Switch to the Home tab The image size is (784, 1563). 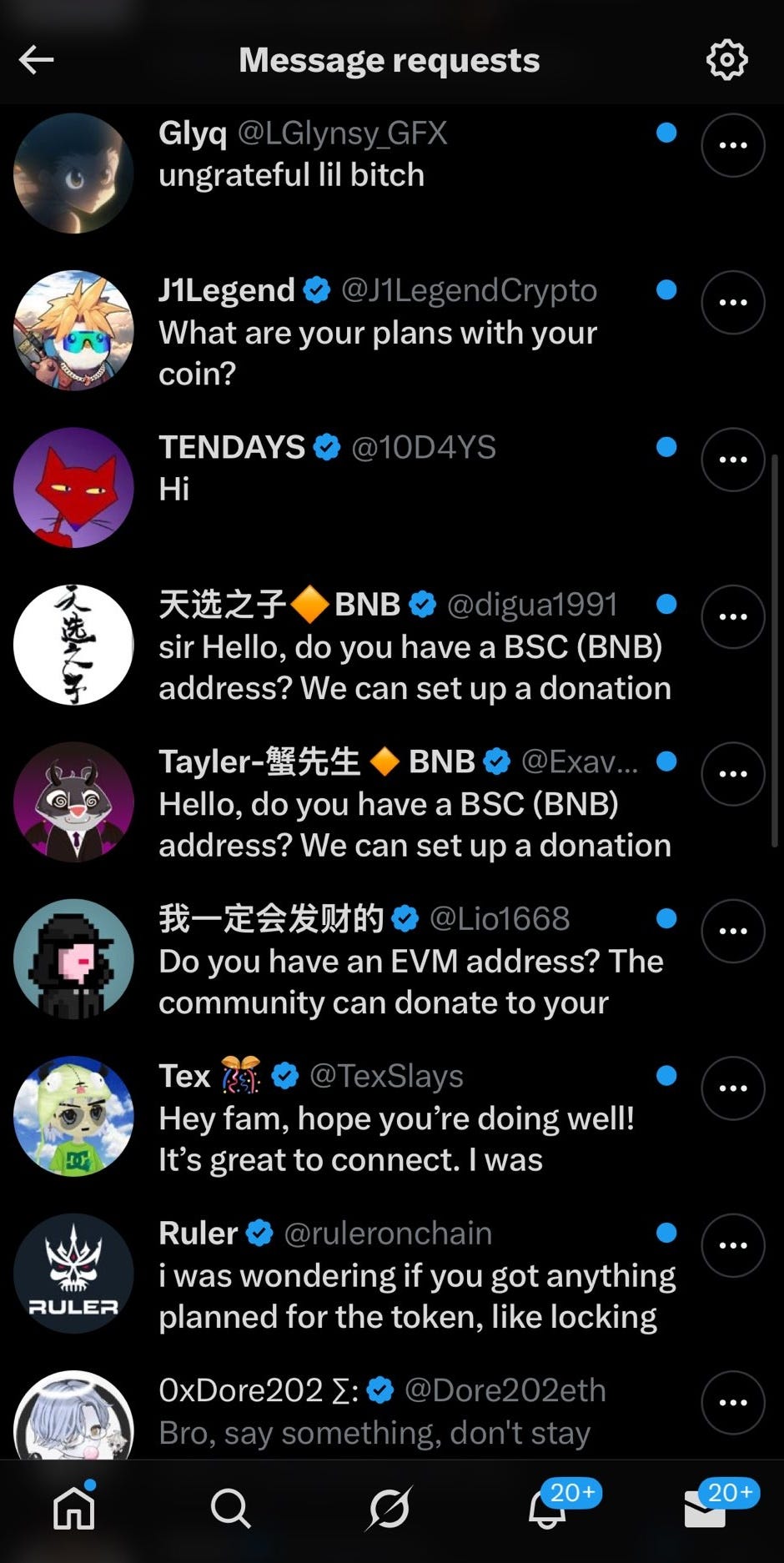(x=74, y=1509)
